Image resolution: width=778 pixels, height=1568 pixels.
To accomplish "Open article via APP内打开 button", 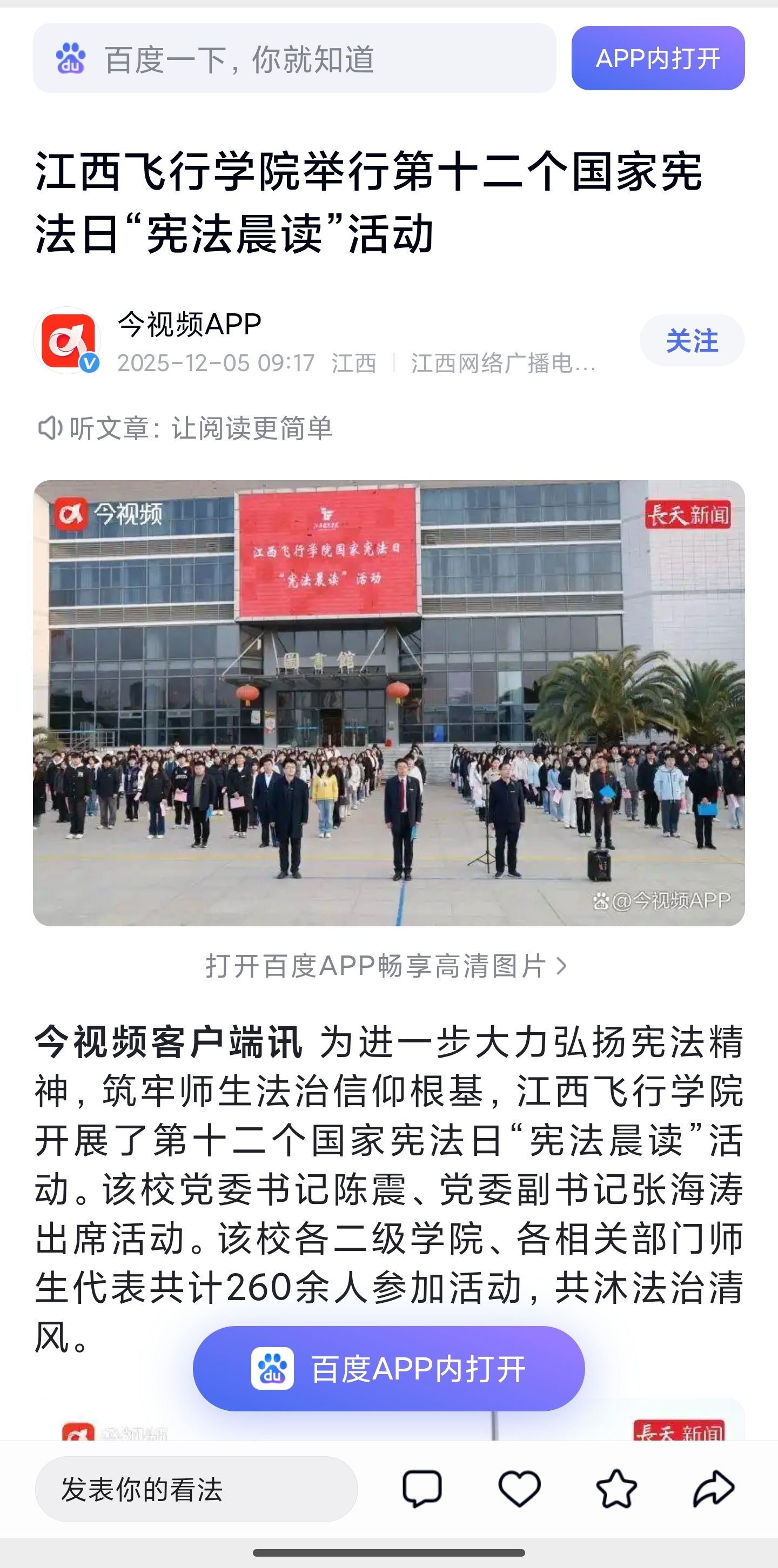I will (x=658, y=59).
